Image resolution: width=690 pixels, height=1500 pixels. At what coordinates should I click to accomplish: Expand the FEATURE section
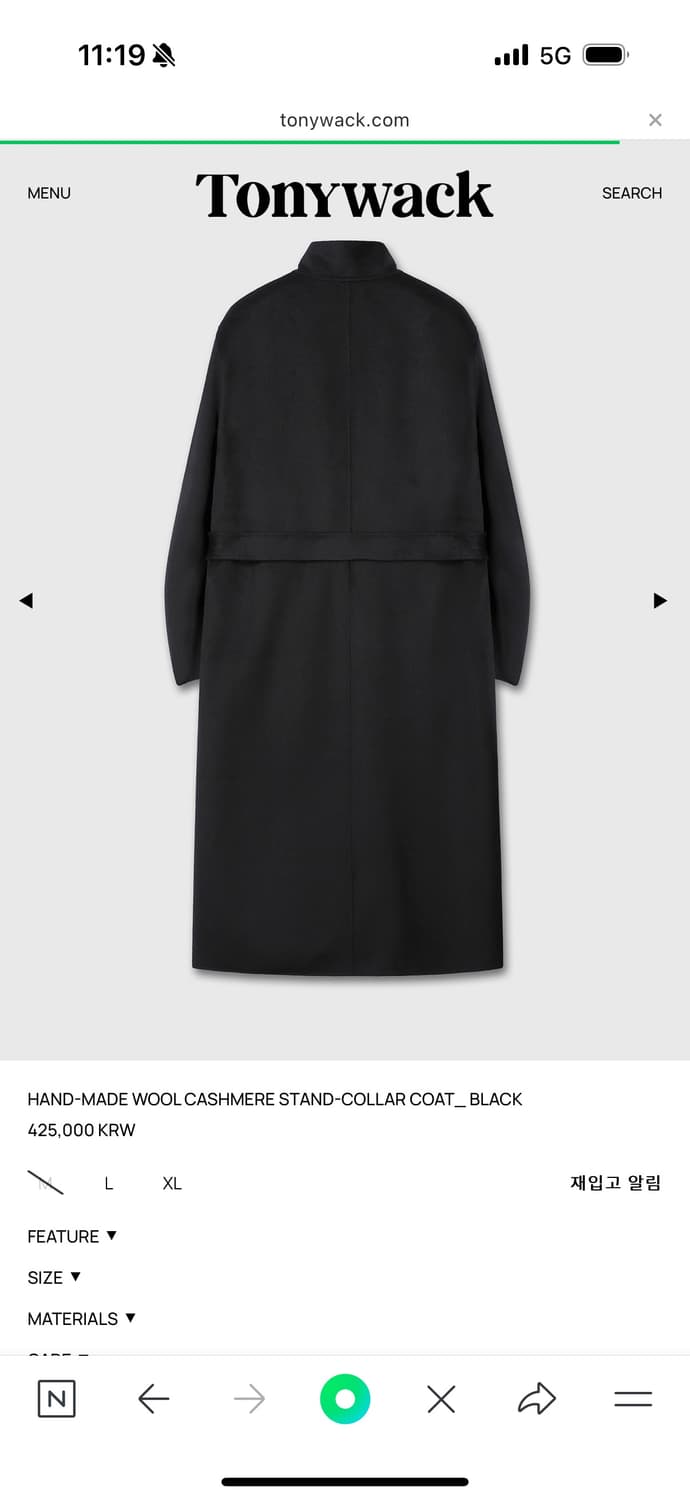[72, 1236]
